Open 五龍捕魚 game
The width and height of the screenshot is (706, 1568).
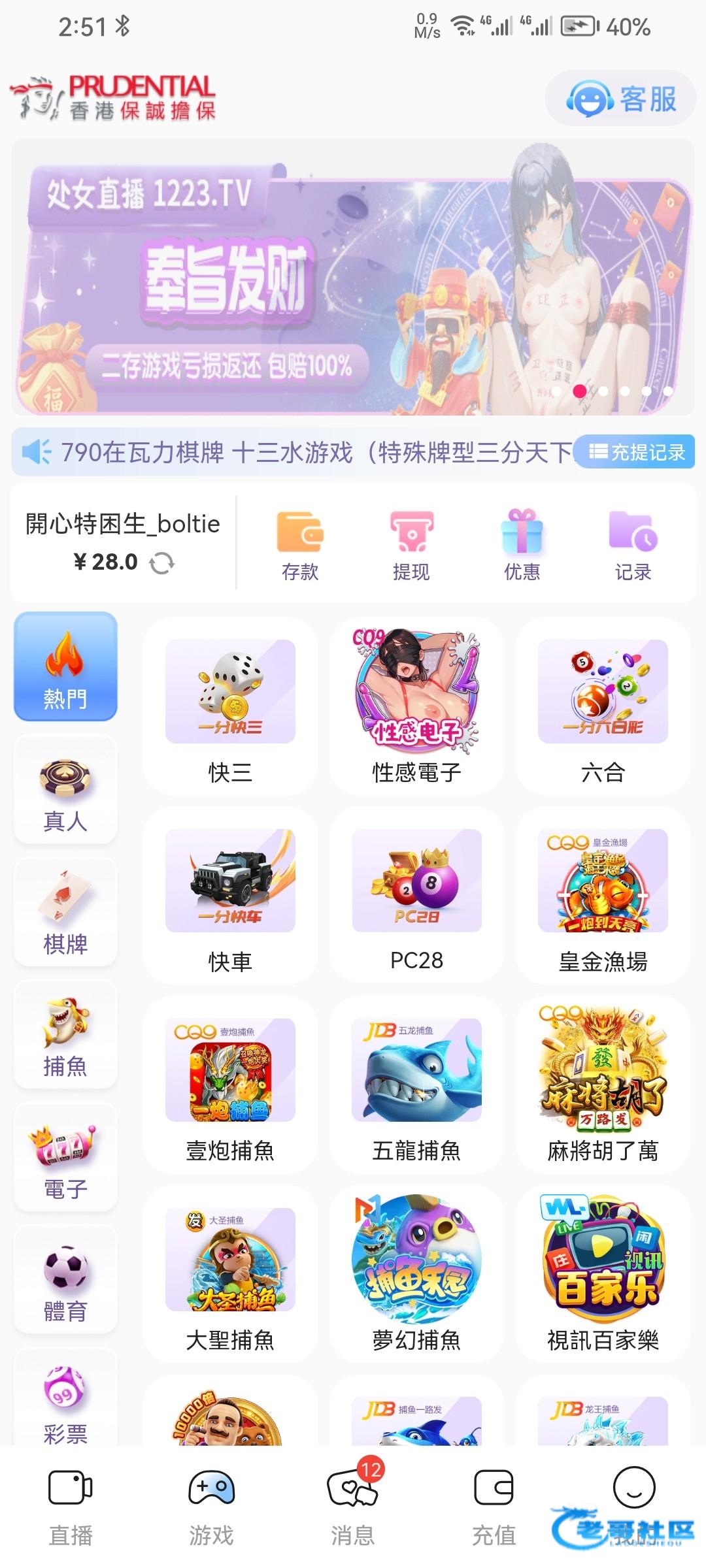(416, 1085)
